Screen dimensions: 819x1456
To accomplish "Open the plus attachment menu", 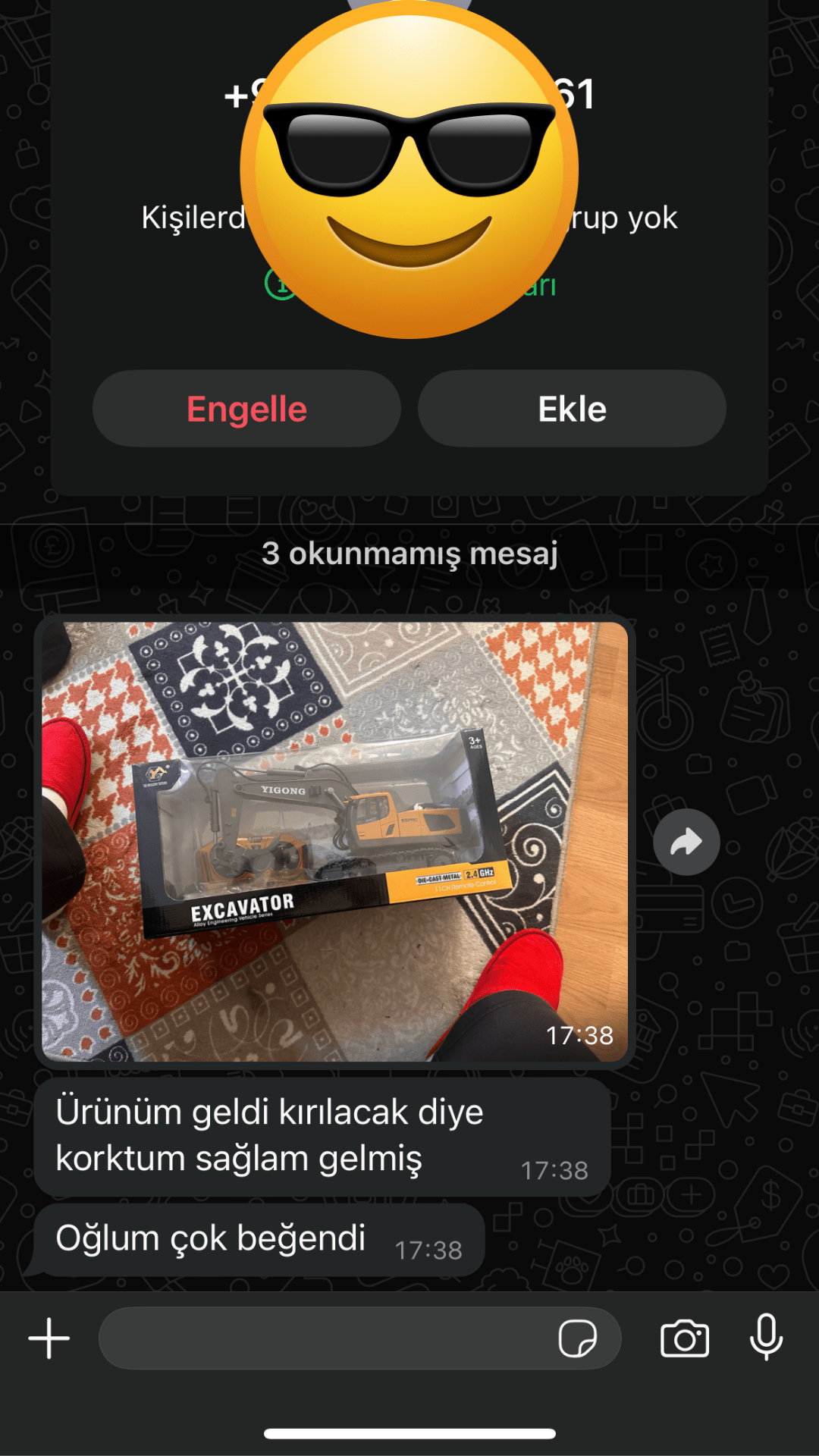I will tap(49, 1338).
